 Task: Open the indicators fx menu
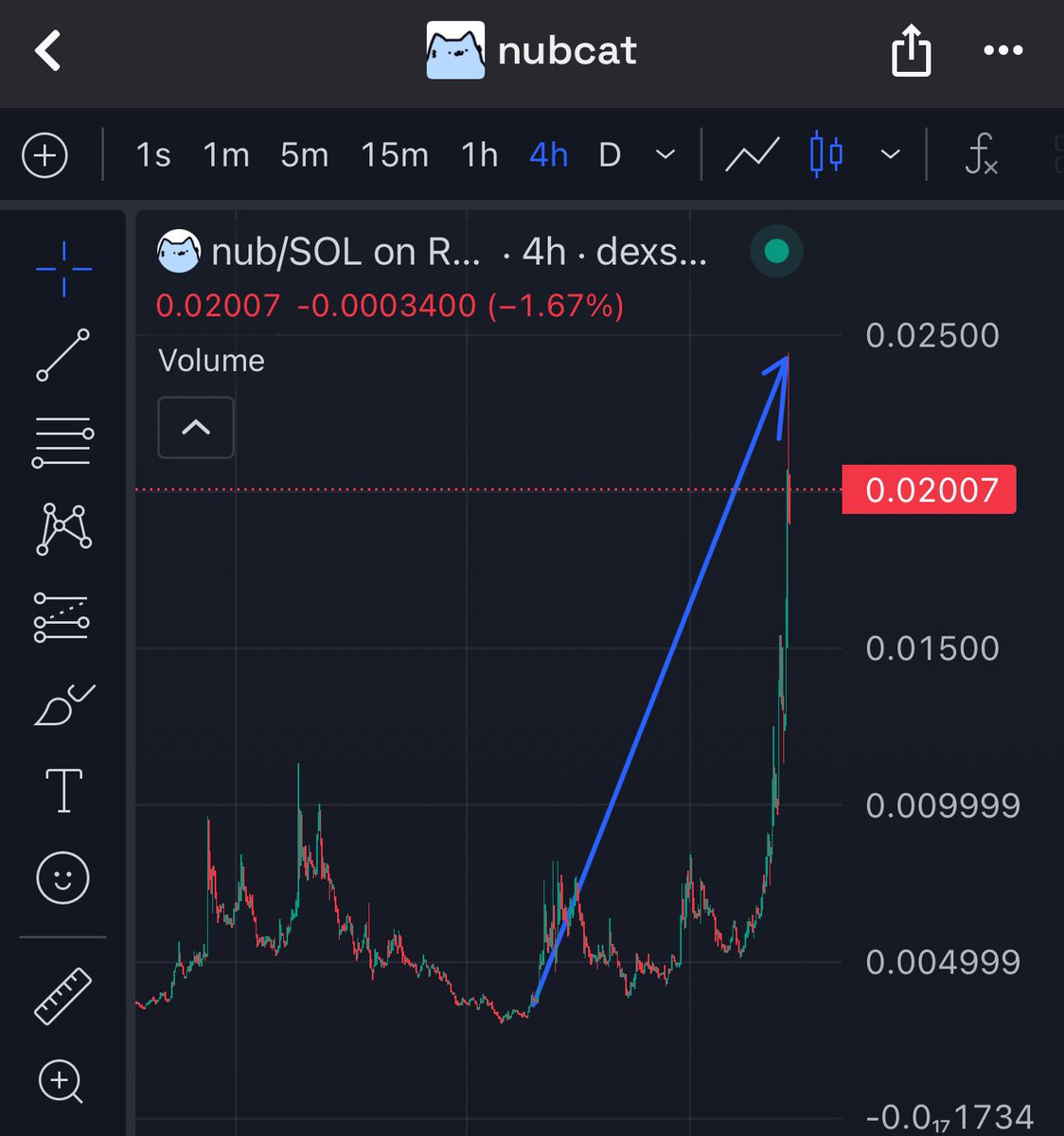click(981, 154)
